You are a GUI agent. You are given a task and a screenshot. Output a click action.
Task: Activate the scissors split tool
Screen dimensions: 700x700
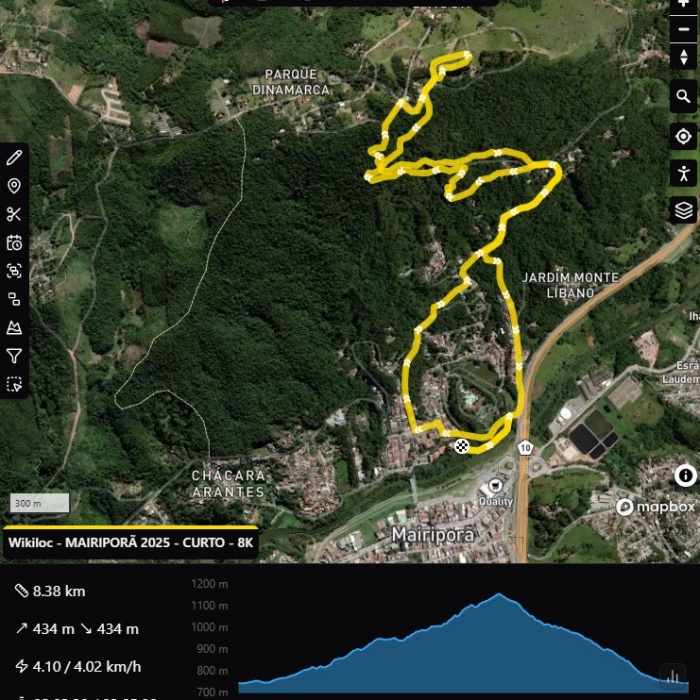(14, 214)
